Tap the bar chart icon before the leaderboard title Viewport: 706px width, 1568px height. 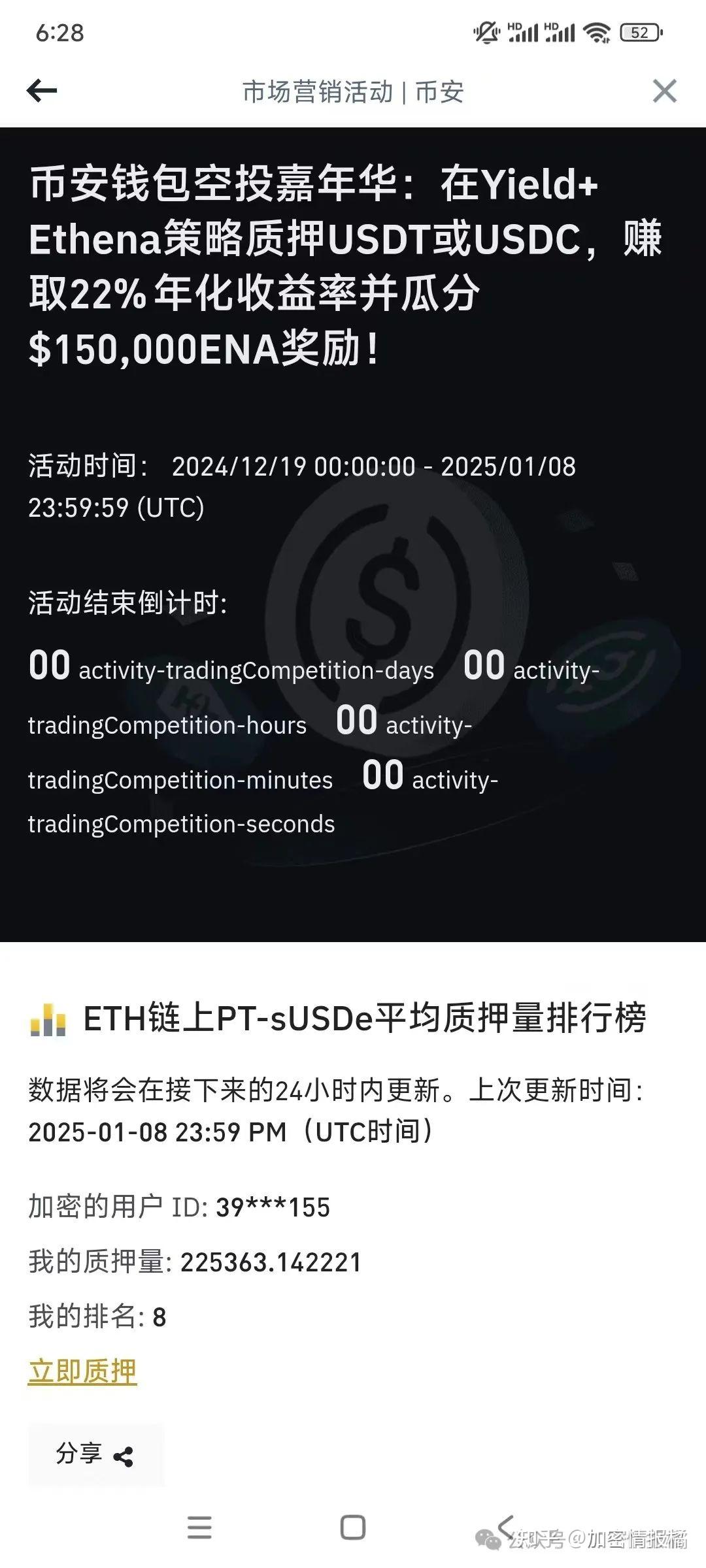(48, 1017)
